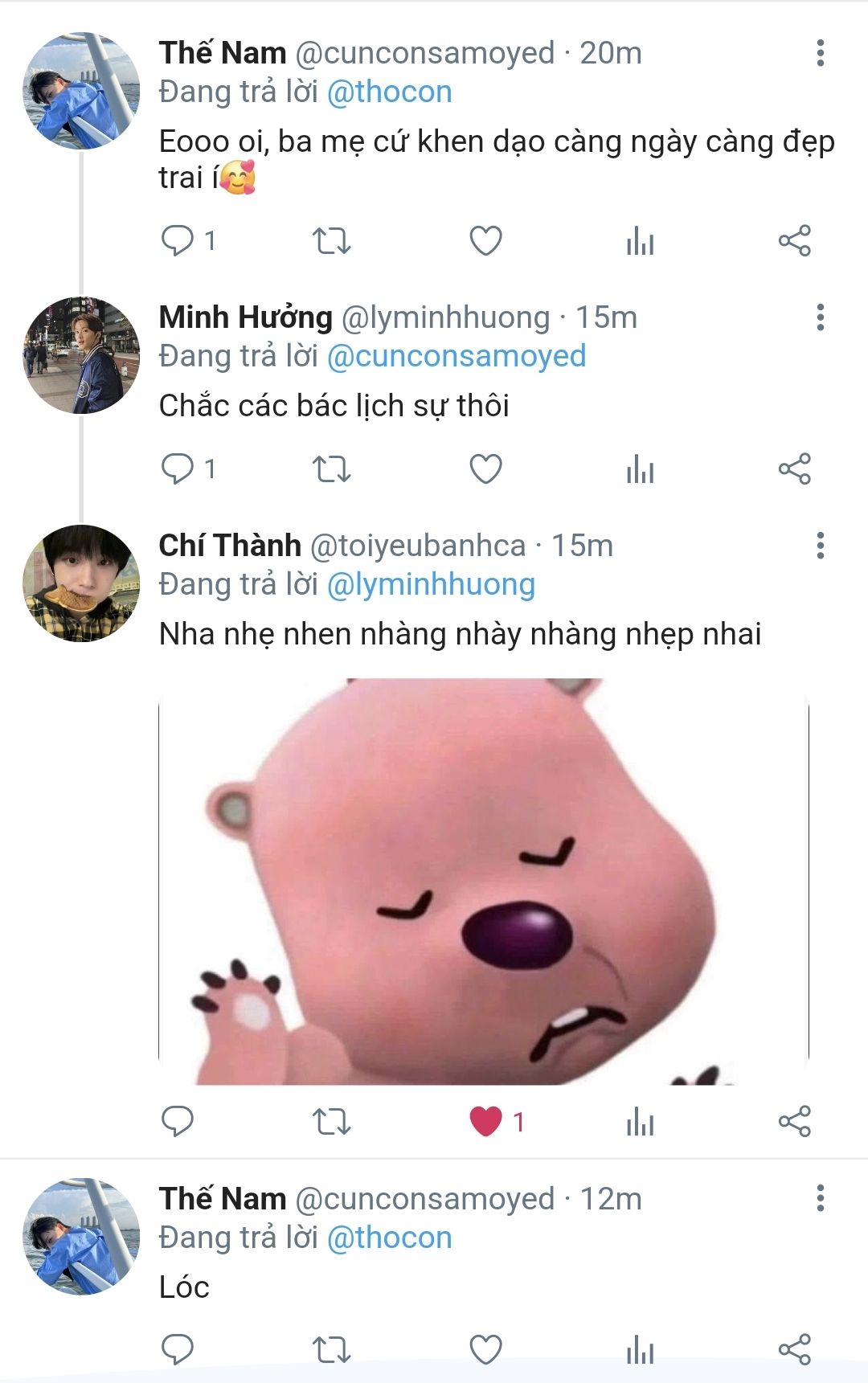Open the @lyminhhuong mention link
868x1383 pixels.
coord(431,585)
